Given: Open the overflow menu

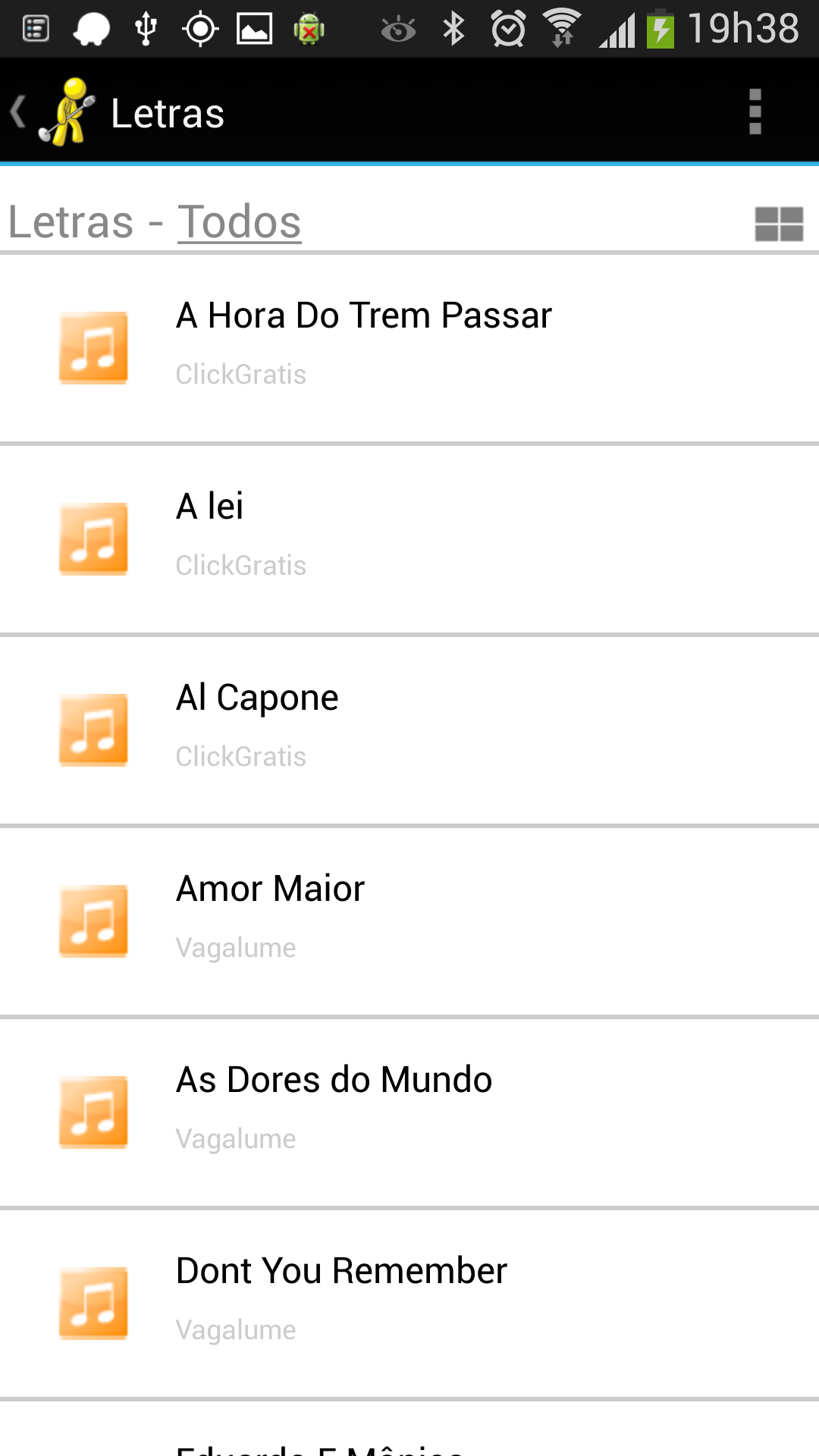Looking at the screenshot, I should click(755, 112).
